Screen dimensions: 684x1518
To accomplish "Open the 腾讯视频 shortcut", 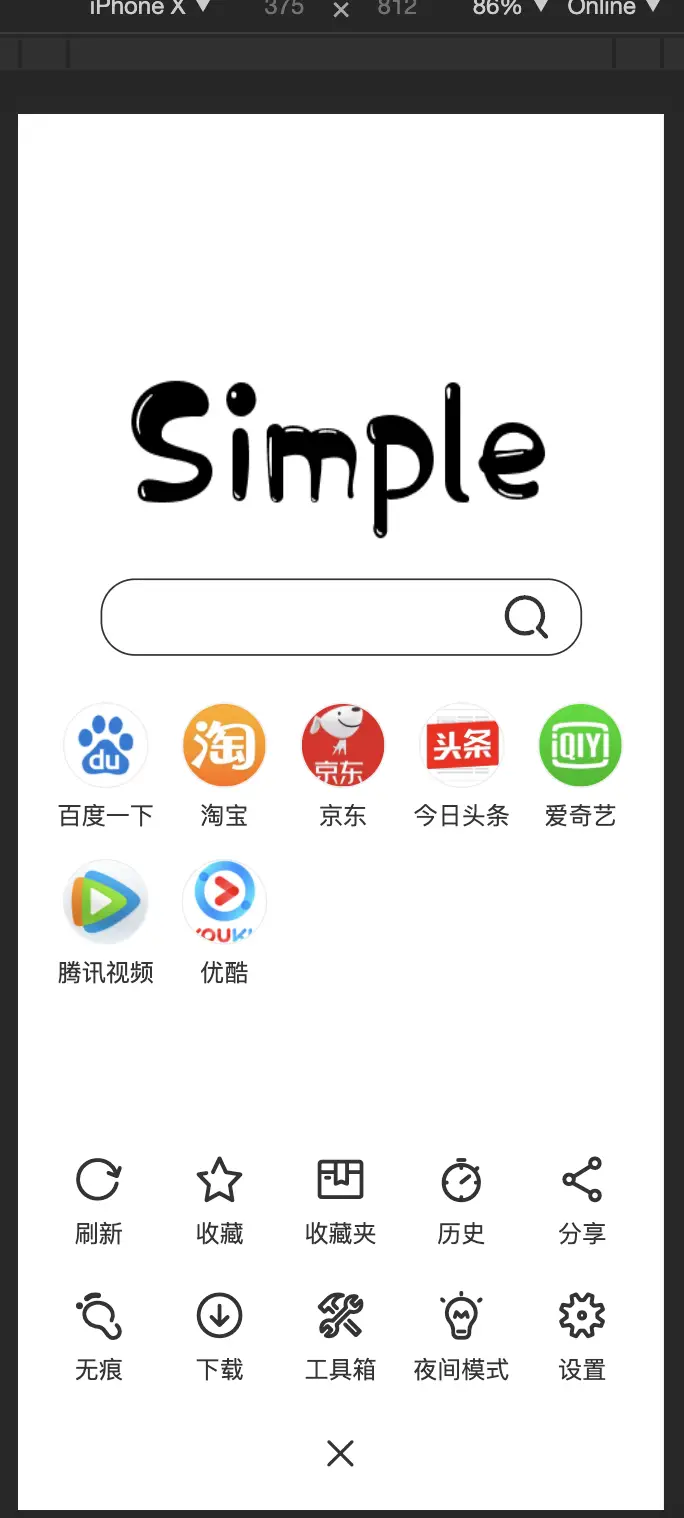I will 105,902.
